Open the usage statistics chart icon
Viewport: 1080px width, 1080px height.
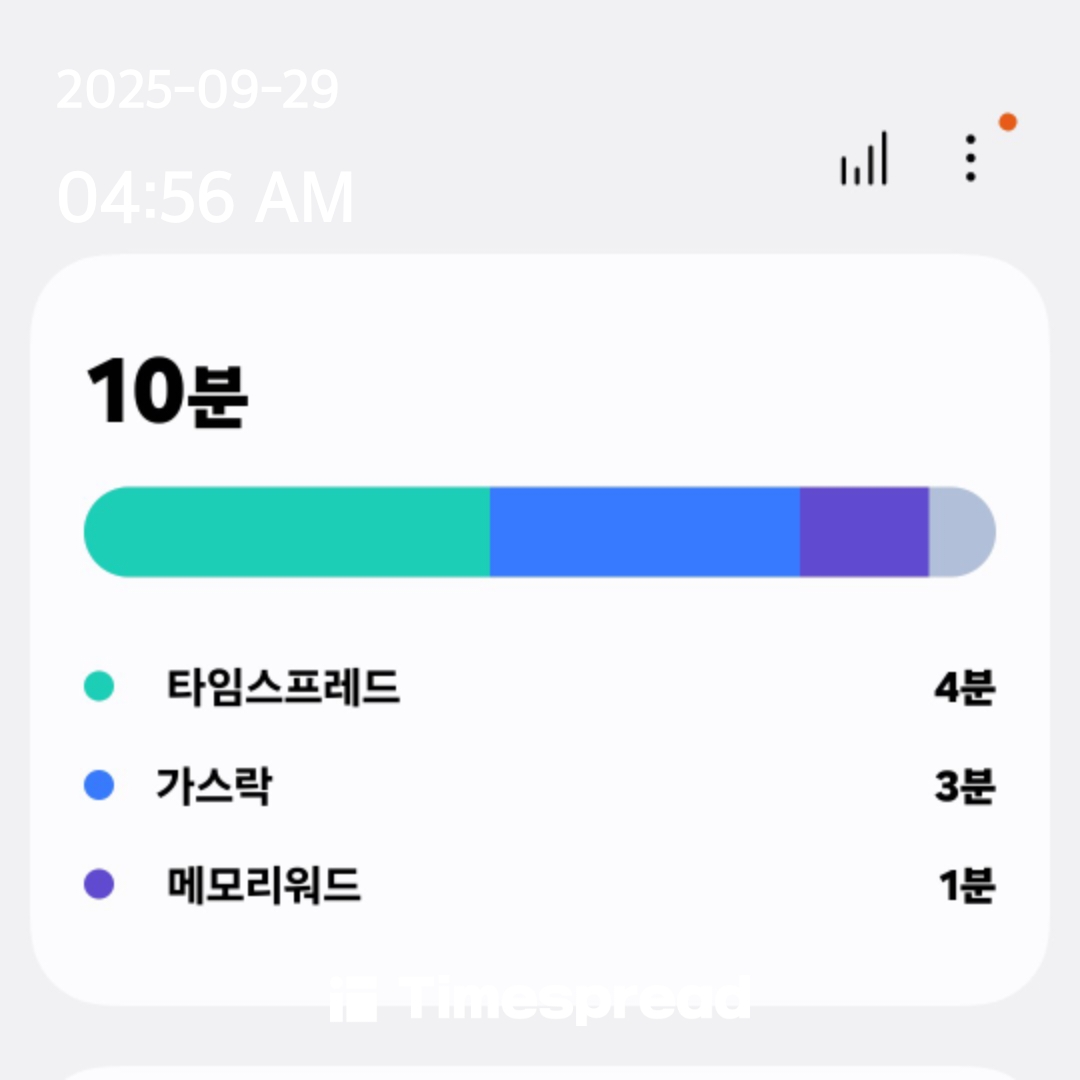864,159
